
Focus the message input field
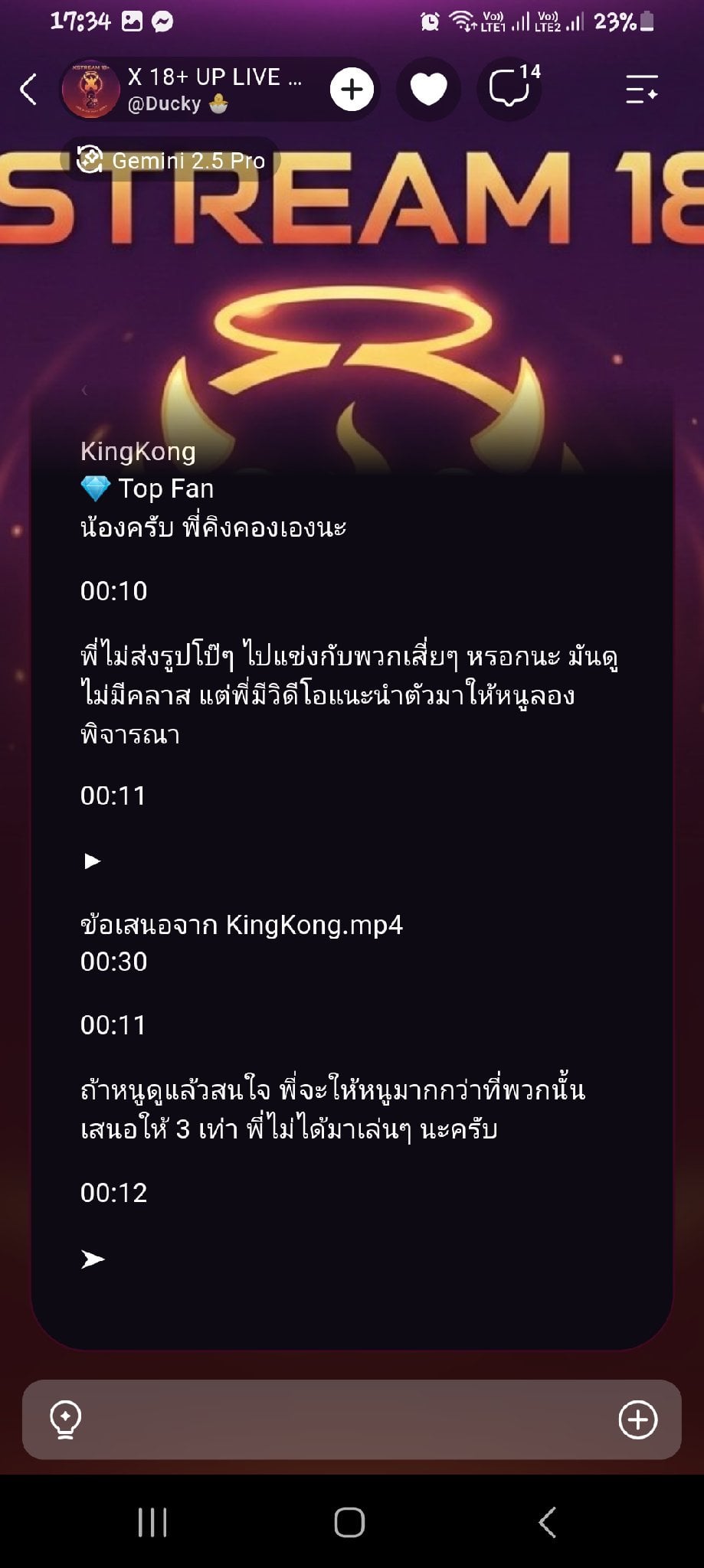352,1420
